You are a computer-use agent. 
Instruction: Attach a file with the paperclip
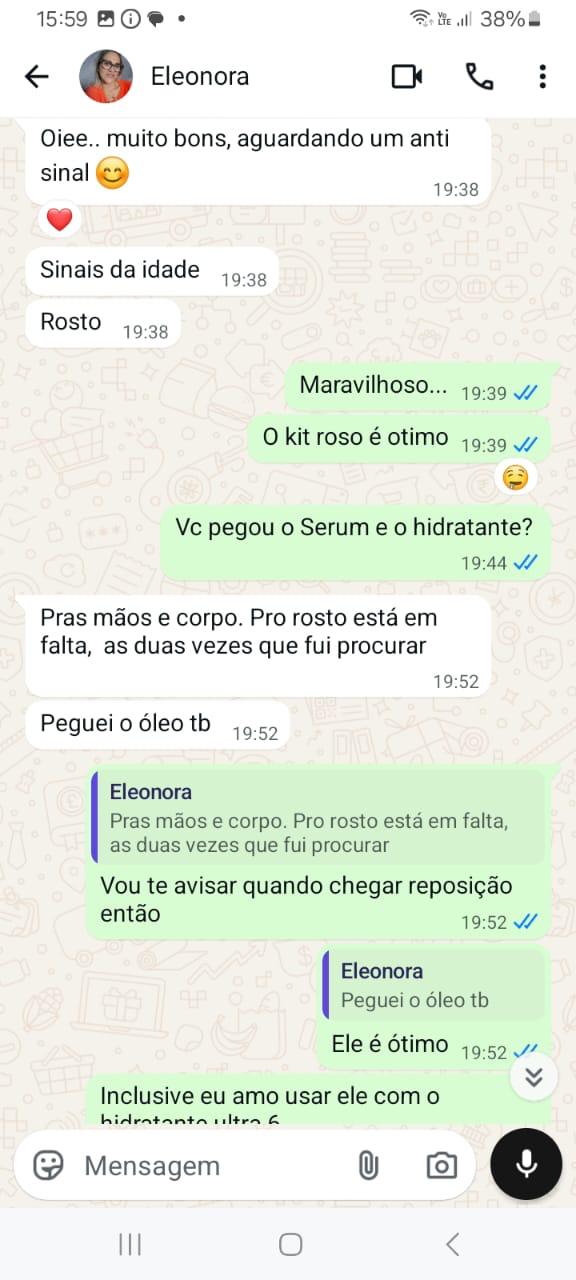[x=368, y=1165]
